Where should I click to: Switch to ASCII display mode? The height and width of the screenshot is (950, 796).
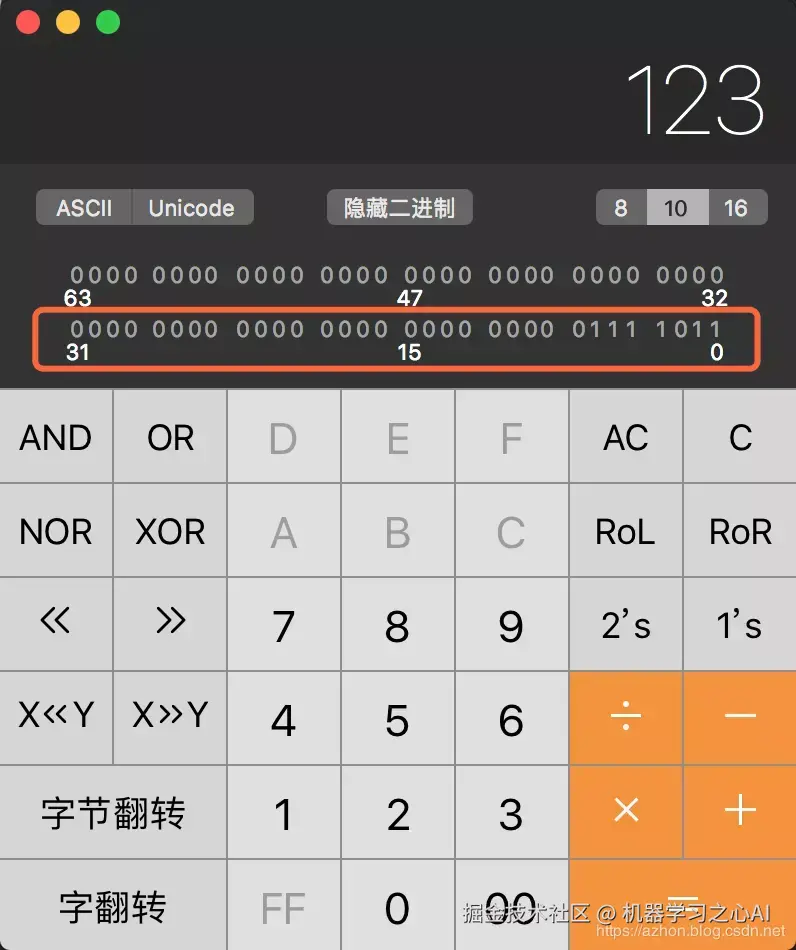[84, 208]
